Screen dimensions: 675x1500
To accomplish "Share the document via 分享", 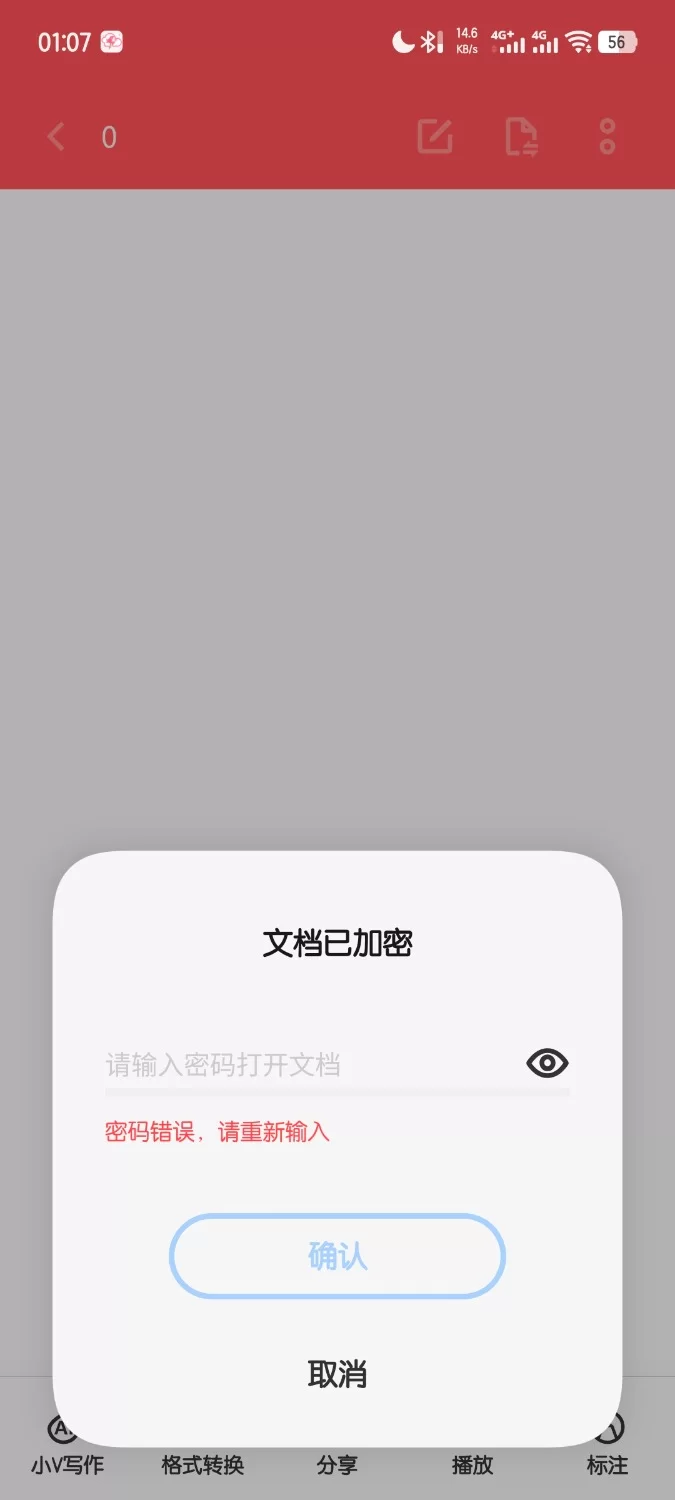I will coord(337,1465).
